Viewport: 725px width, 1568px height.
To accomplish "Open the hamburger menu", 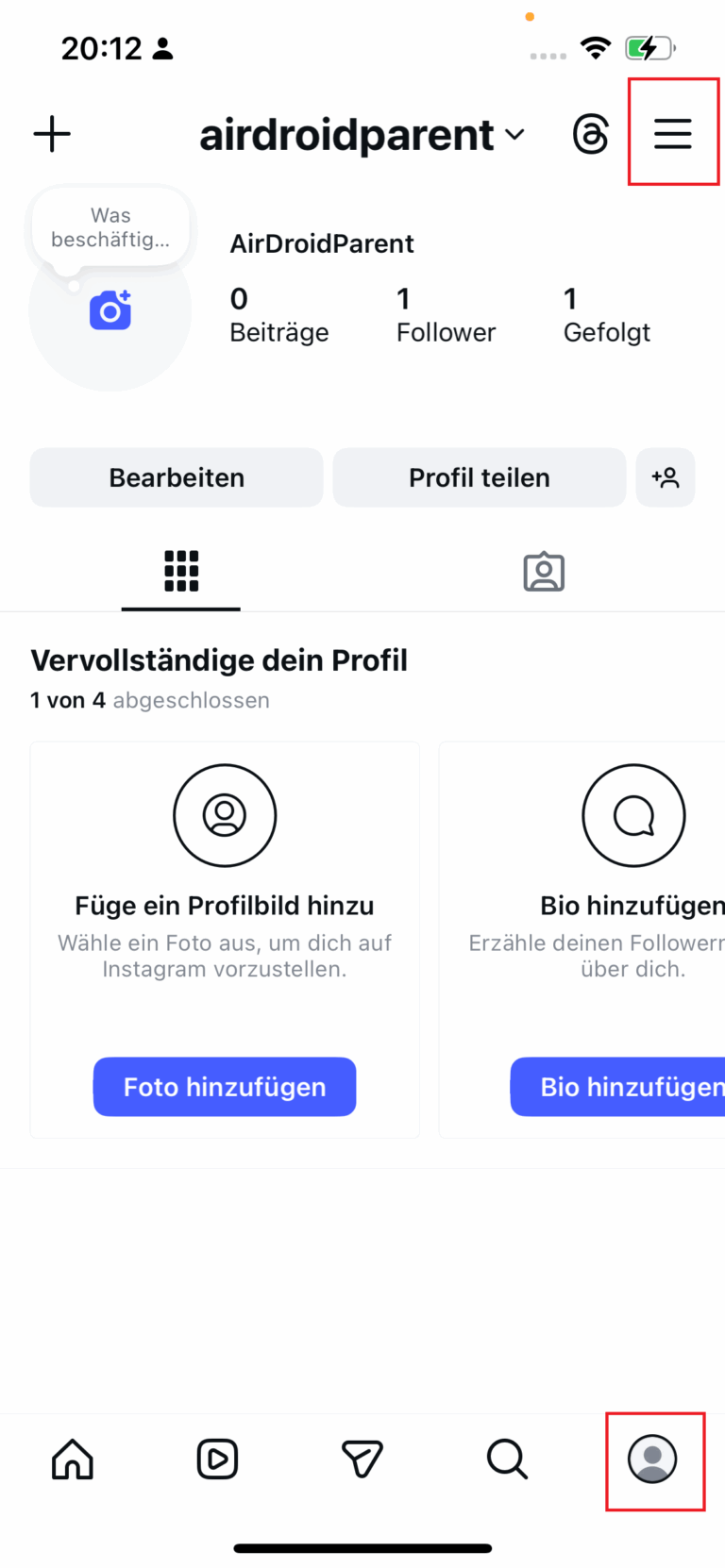I will click(x=673, y=132).
